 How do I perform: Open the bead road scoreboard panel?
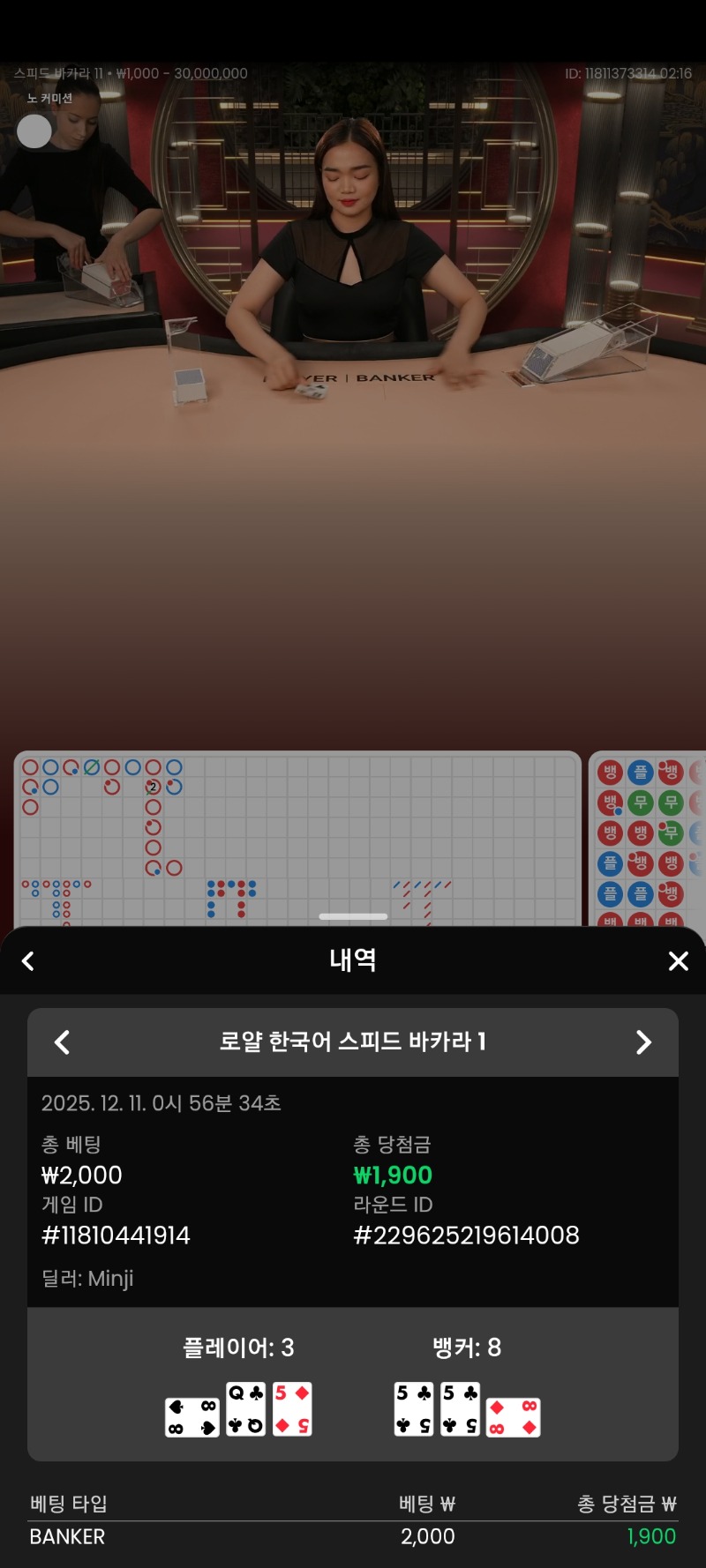pyautogui.click(x=649, y=838)
